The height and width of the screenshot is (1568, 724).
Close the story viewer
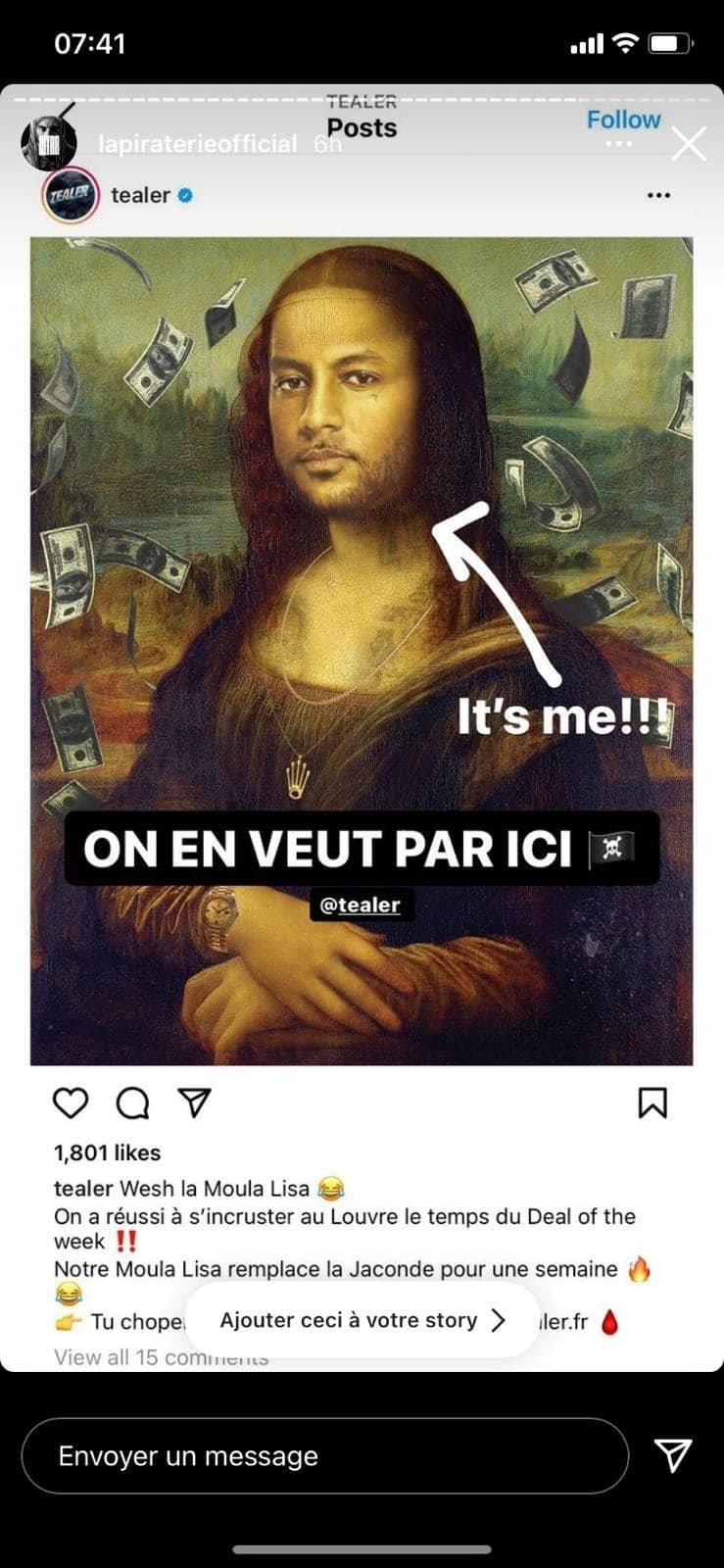pos(689,144)
